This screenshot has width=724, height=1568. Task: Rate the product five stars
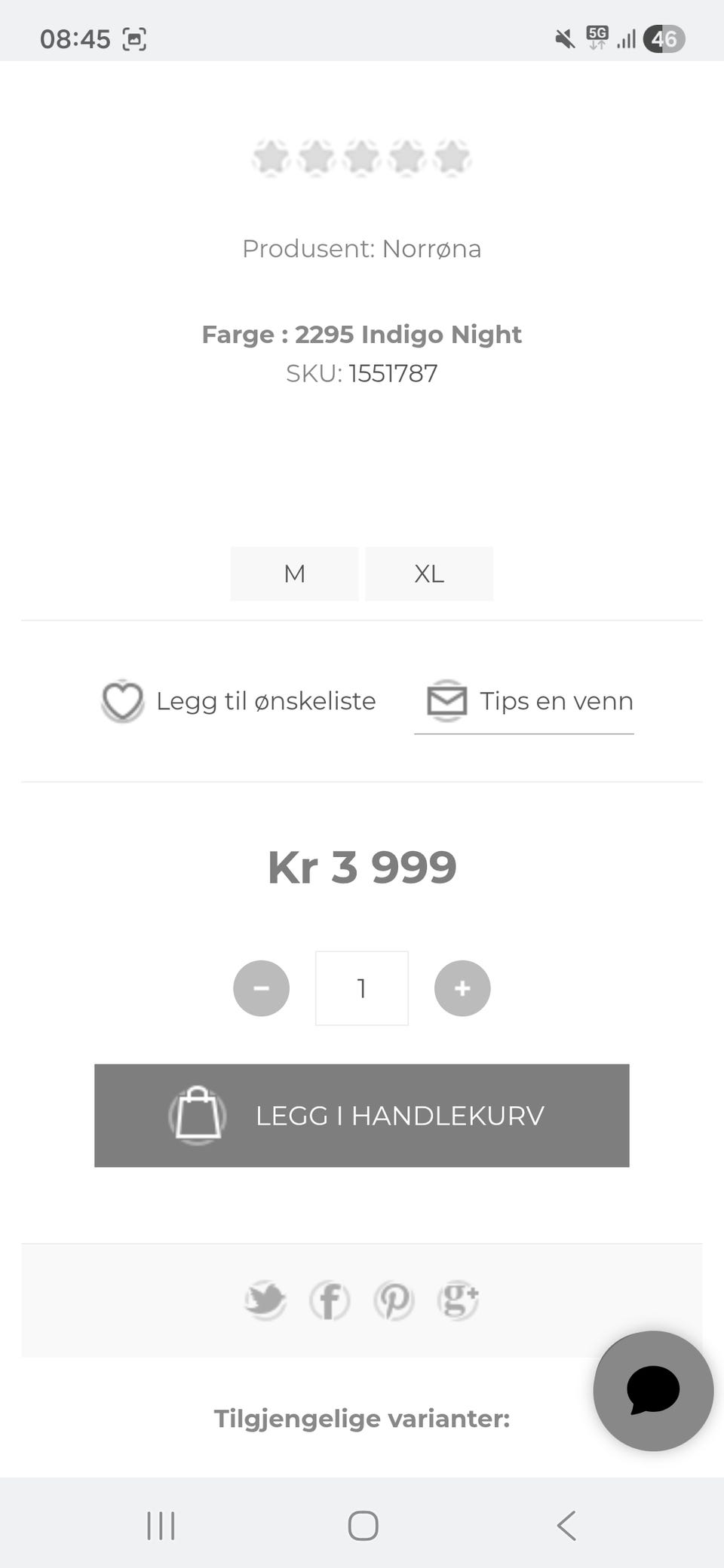coord(452,157)
